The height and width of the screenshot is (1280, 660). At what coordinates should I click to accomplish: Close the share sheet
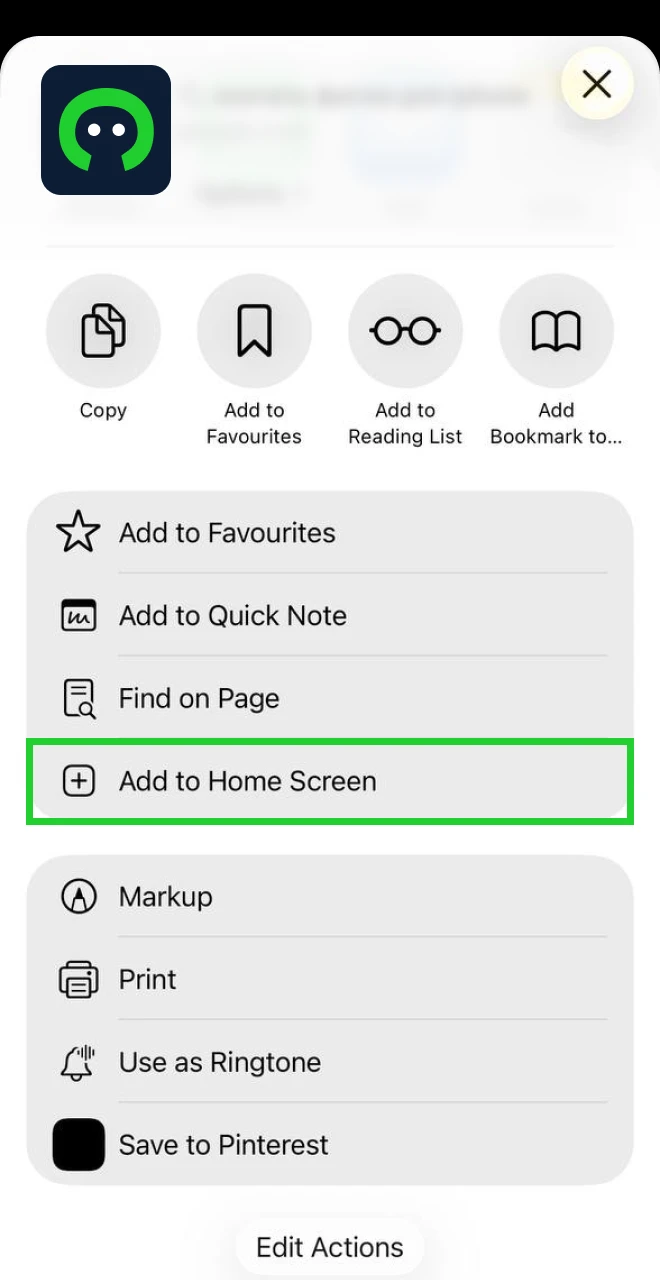[597, 84]
